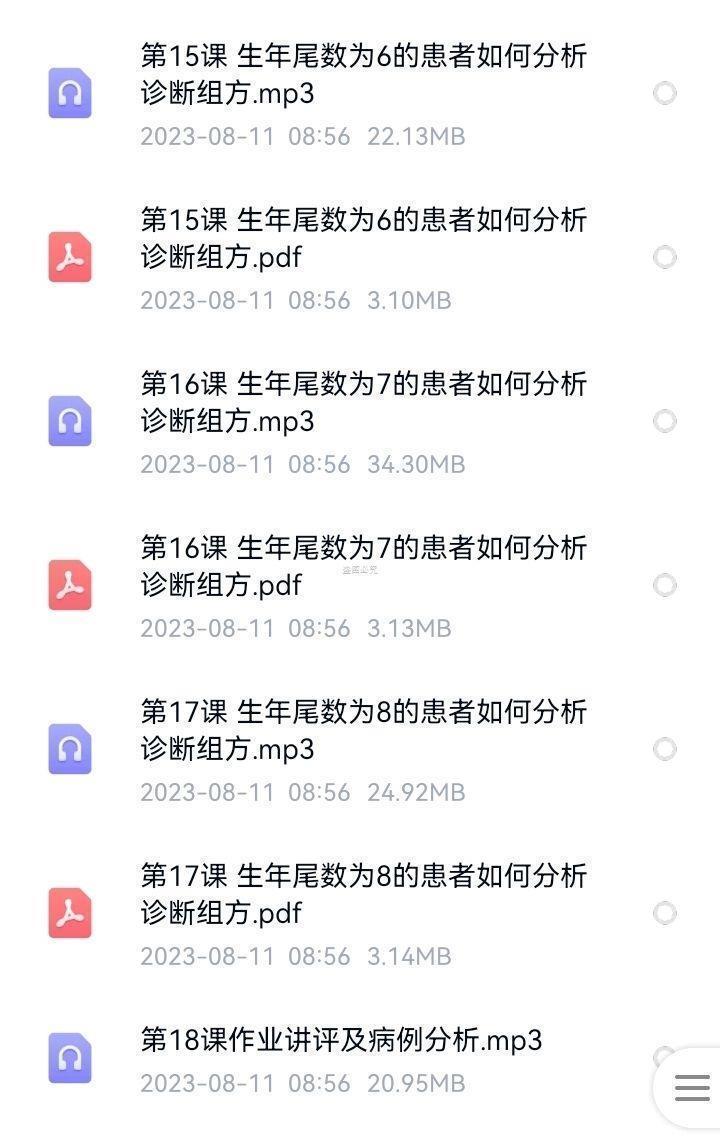Open 第16课 生年尾数为7 mp3 audio file
Image resolution: width=720 pixels, height=1142 pixels.
363,403
